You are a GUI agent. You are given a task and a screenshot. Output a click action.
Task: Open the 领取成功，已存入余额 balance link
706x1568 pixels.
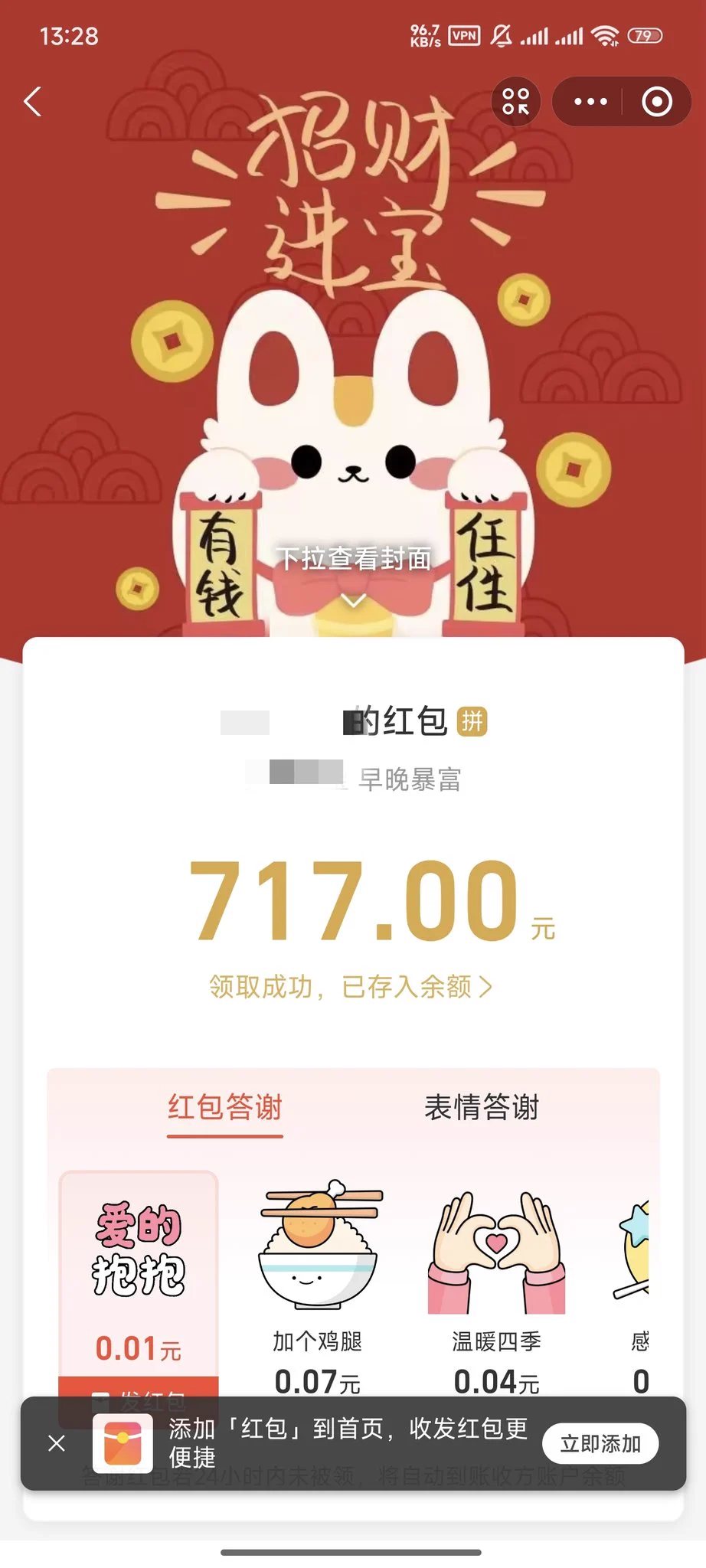tap(351, 987)
